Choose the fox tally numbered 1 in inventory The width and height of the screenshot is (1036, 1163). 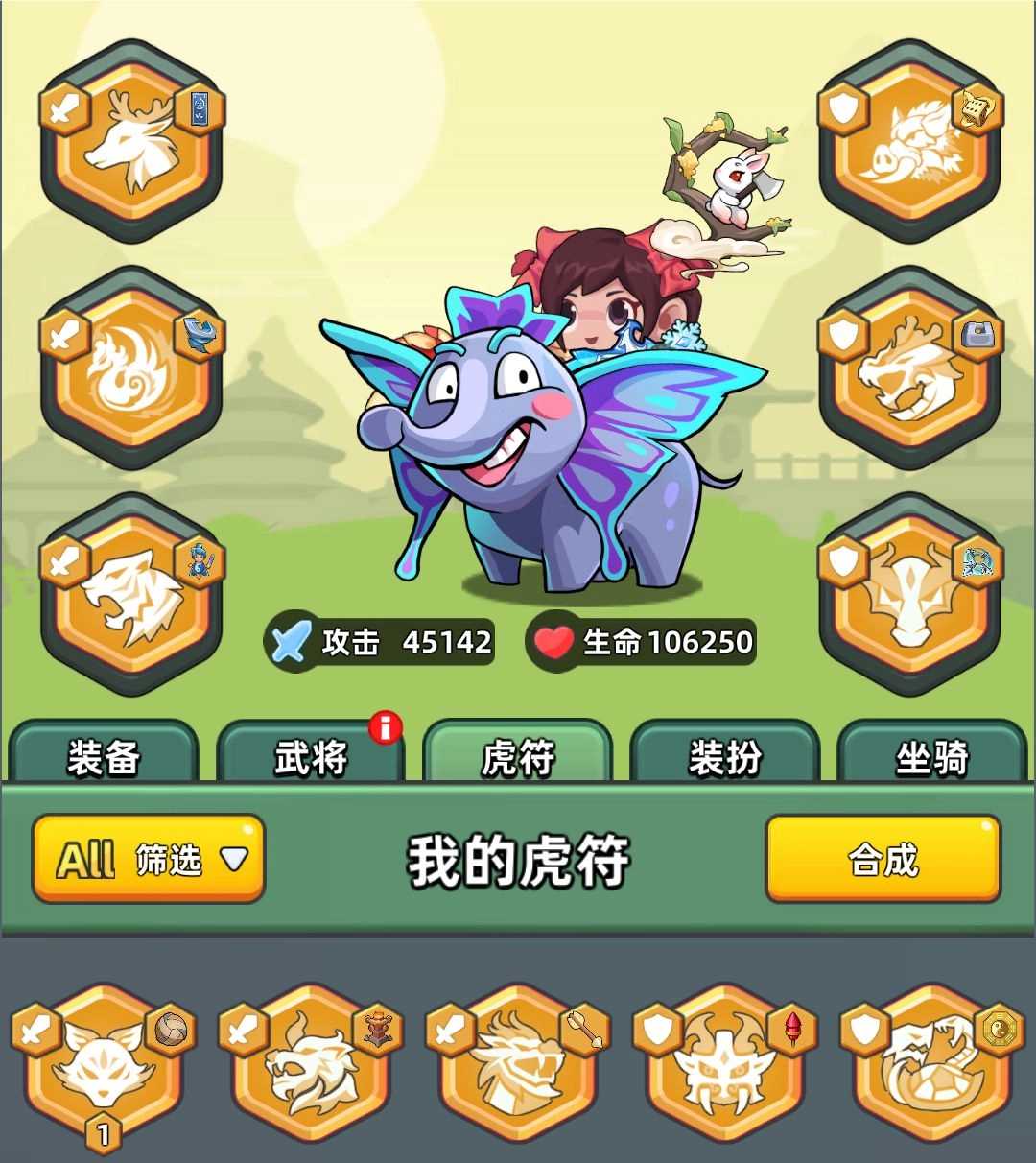(104, 1065)
